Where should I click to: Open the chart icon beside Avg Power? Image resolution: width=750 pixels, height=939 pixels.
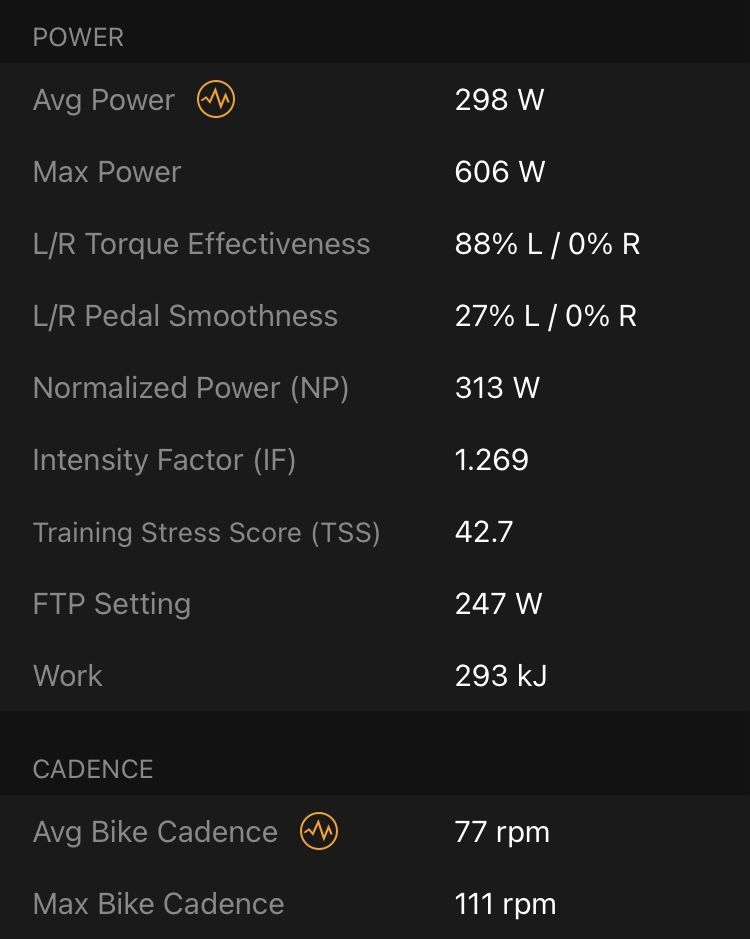[216, 100]
